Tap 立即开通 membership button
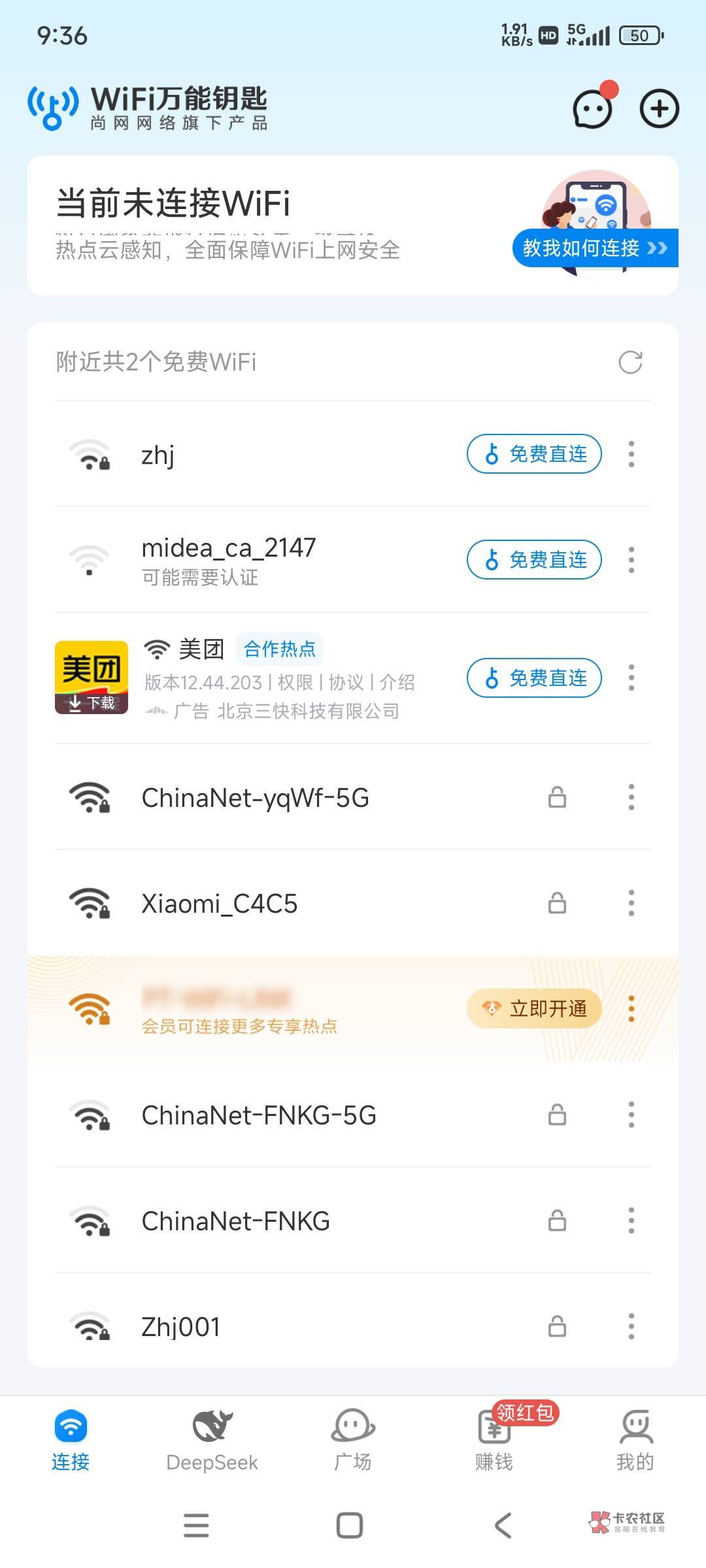706x1568 pixels. pos(534,1009)
